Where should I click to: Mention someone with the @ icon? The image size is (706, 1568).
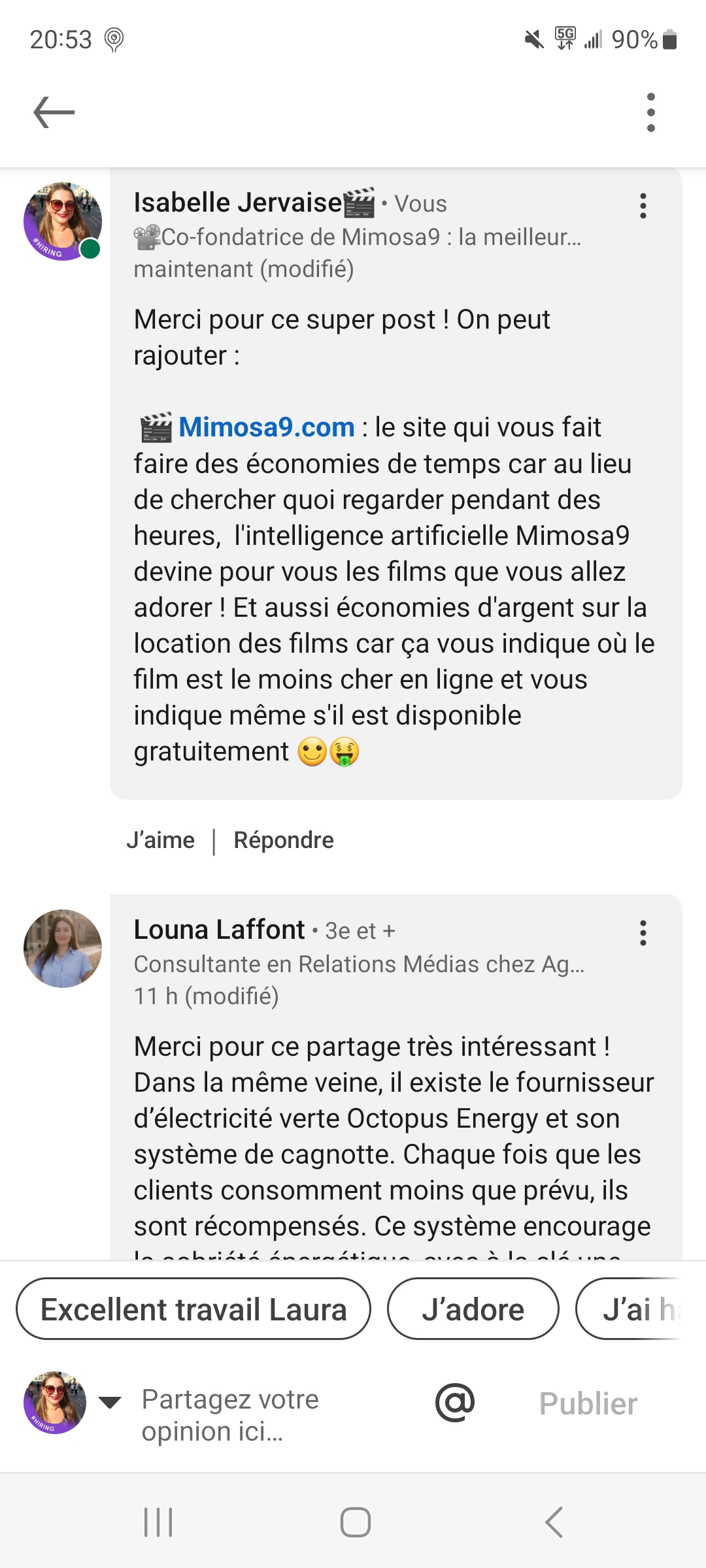(455, 1403)
